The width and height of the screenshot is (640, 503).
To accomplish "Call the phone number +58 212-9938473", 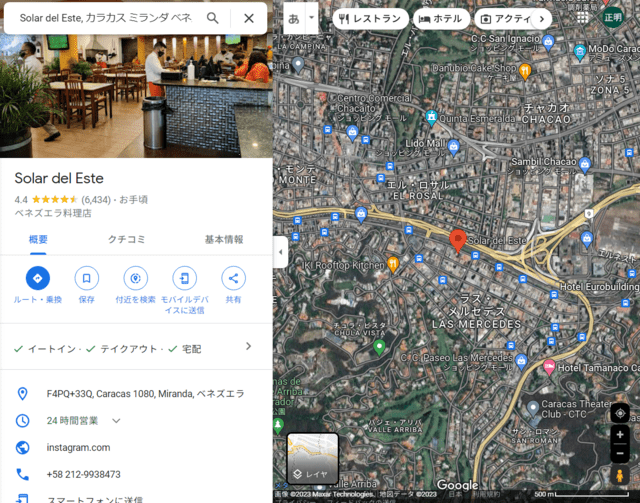I will [x=83, y=474].
